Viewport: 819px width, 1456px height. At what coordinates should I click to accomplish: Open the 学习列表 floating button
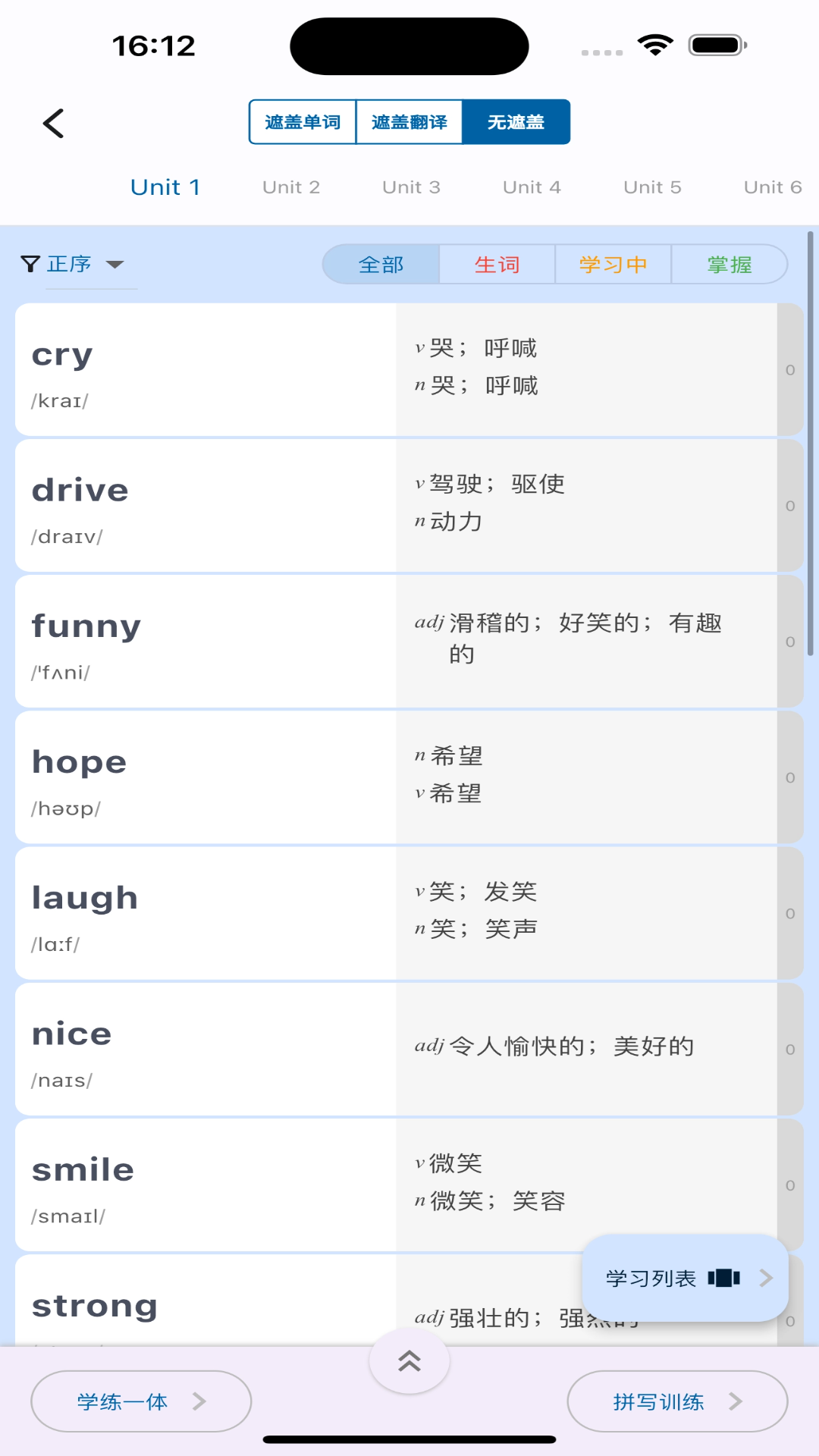[x=685, y=1279]
